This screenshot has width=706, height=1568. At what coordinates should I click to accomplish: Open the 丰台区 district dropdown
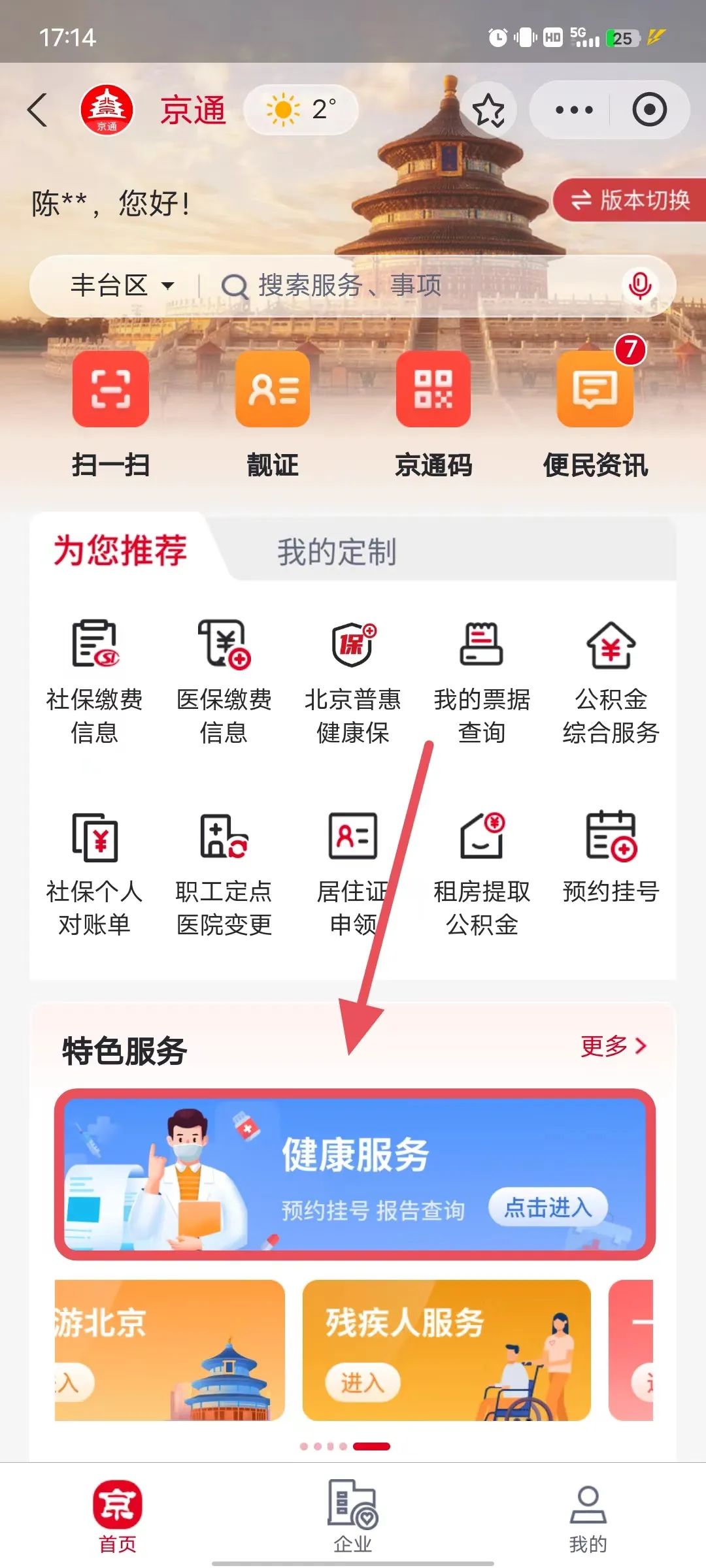[x=122, y=286]
